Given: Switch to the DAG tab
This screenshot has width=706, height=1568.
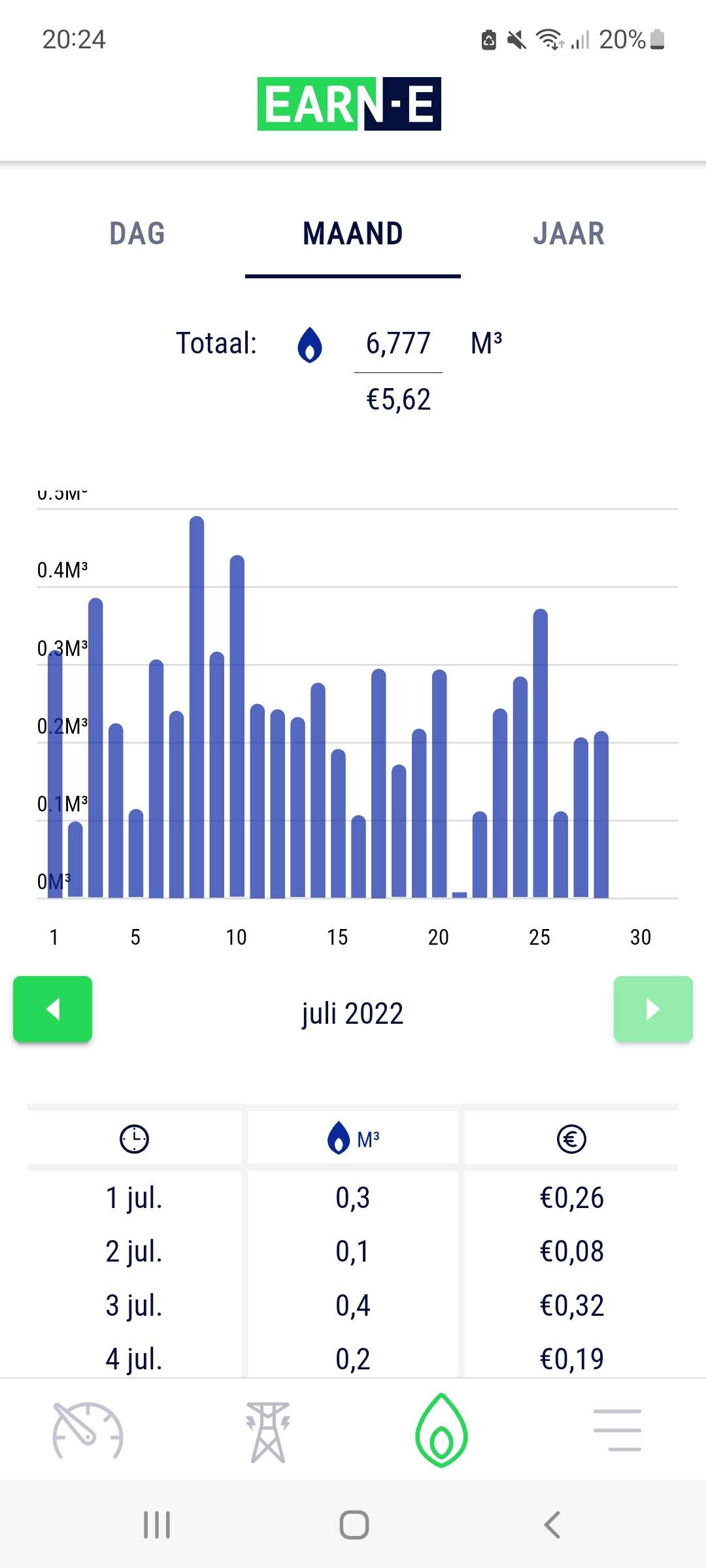Looking at the screenshot, I should (x=137, y=234).
